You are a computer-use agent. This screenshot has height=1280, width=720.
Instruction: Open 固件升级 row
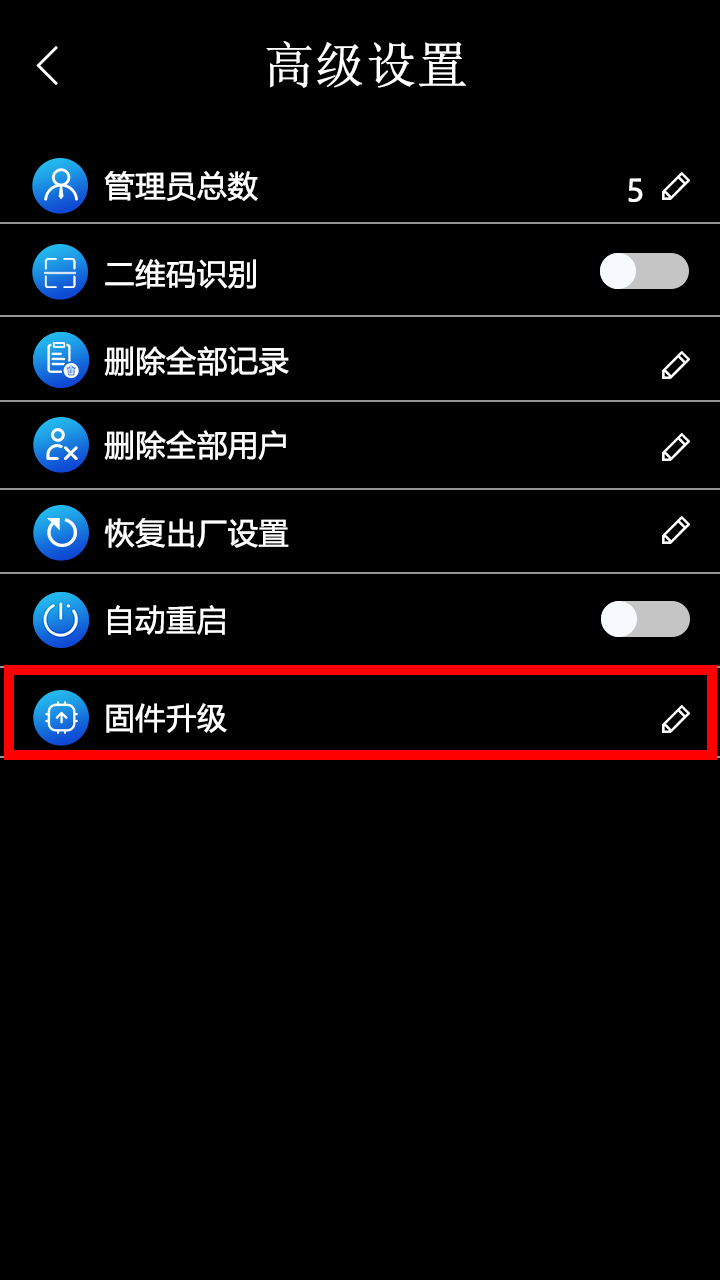click(x=360, y=718)
